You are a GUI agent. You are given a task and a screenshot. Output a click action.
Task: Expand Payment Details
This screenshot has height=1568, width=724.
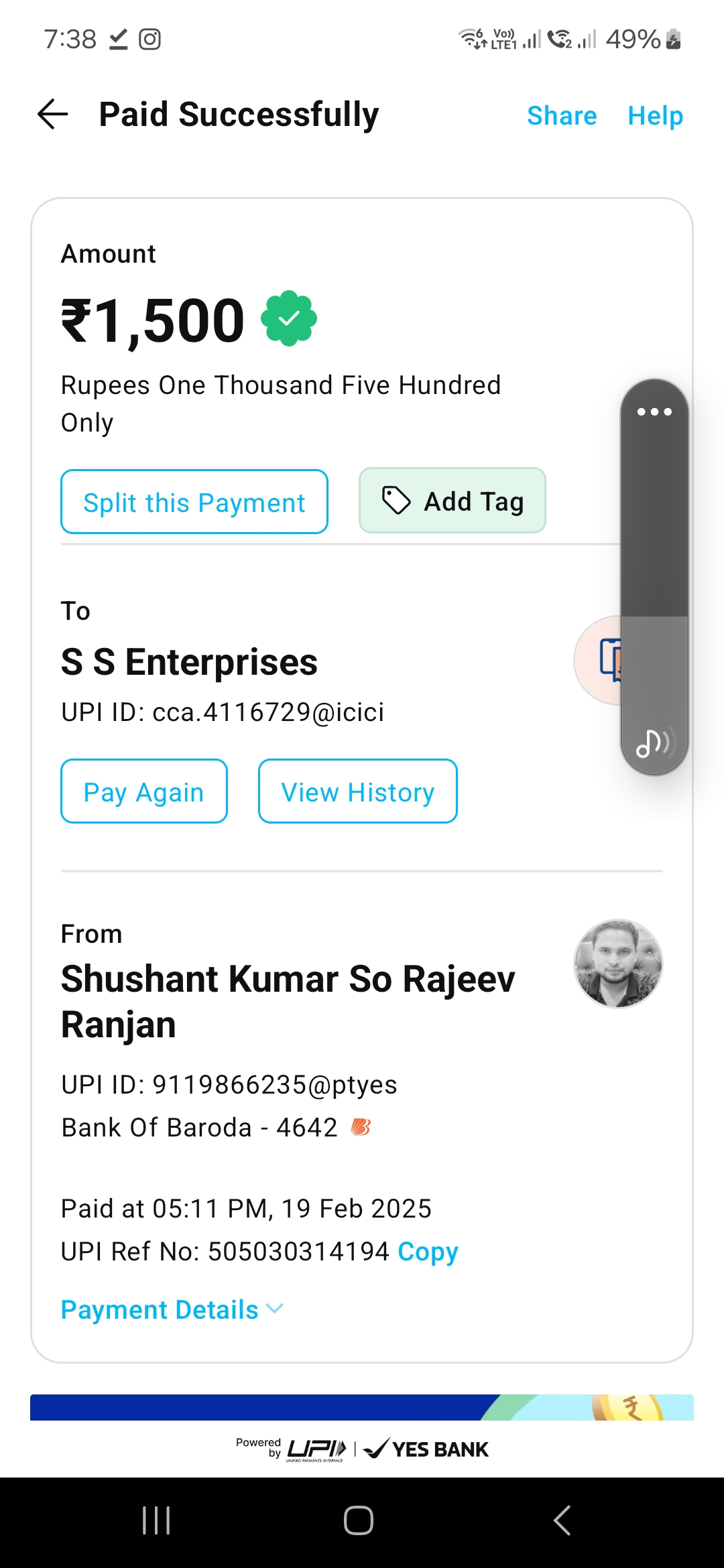(x=172, y=1310)
